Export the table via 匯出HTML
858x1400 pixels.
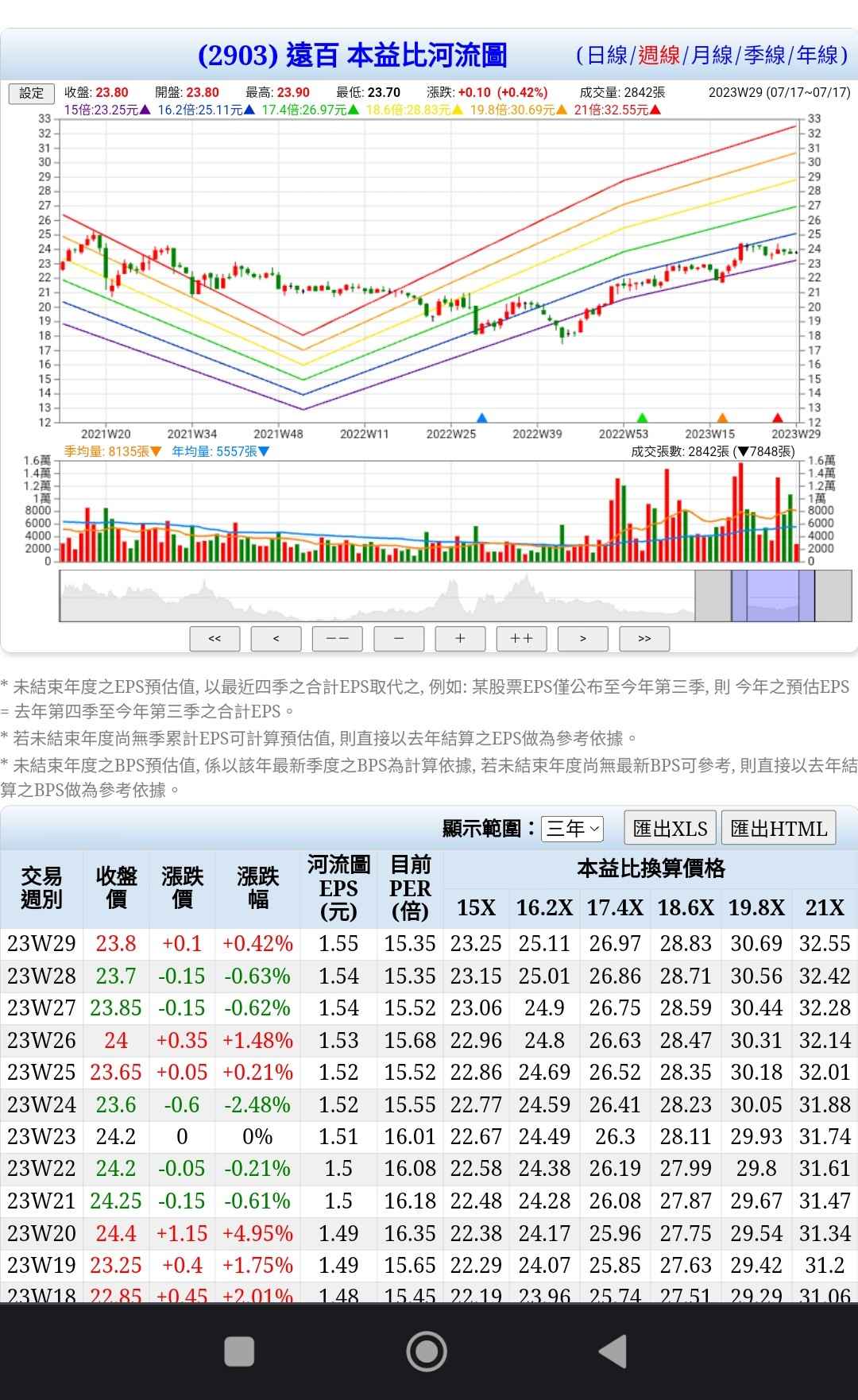tap(779, 829)
